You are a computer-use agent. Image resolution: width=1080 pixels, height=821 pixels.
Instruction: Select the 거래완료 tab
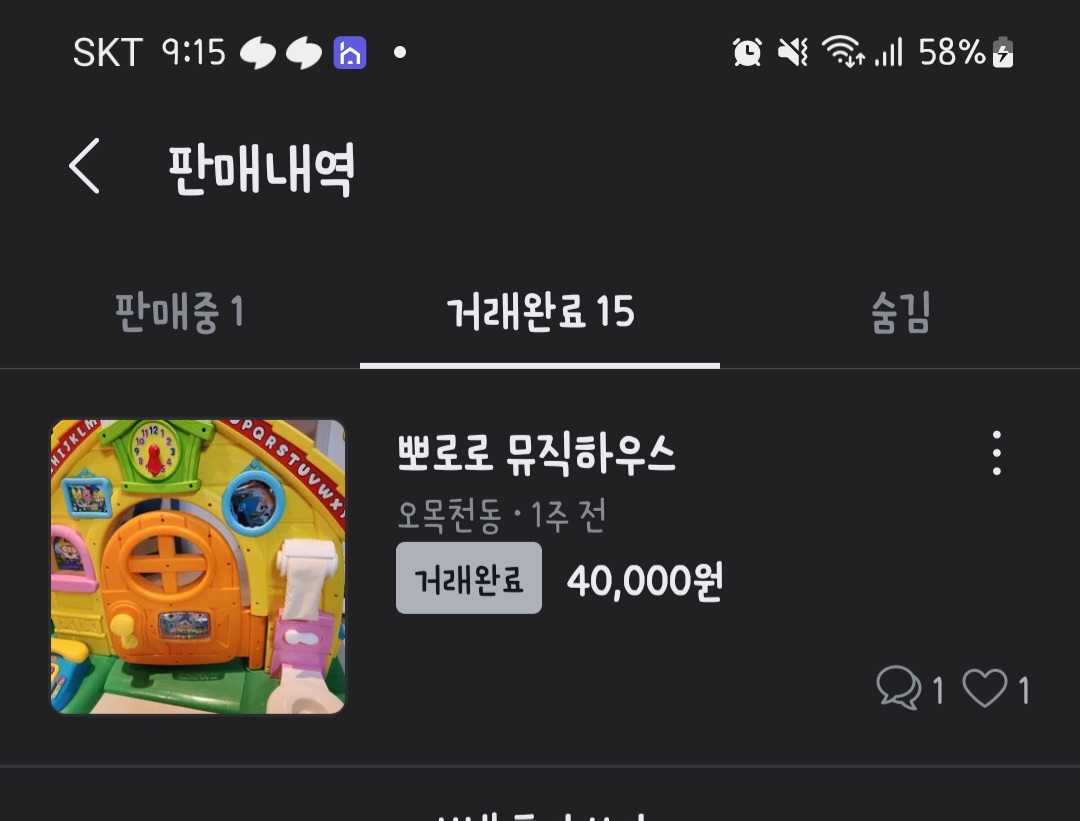540,313
